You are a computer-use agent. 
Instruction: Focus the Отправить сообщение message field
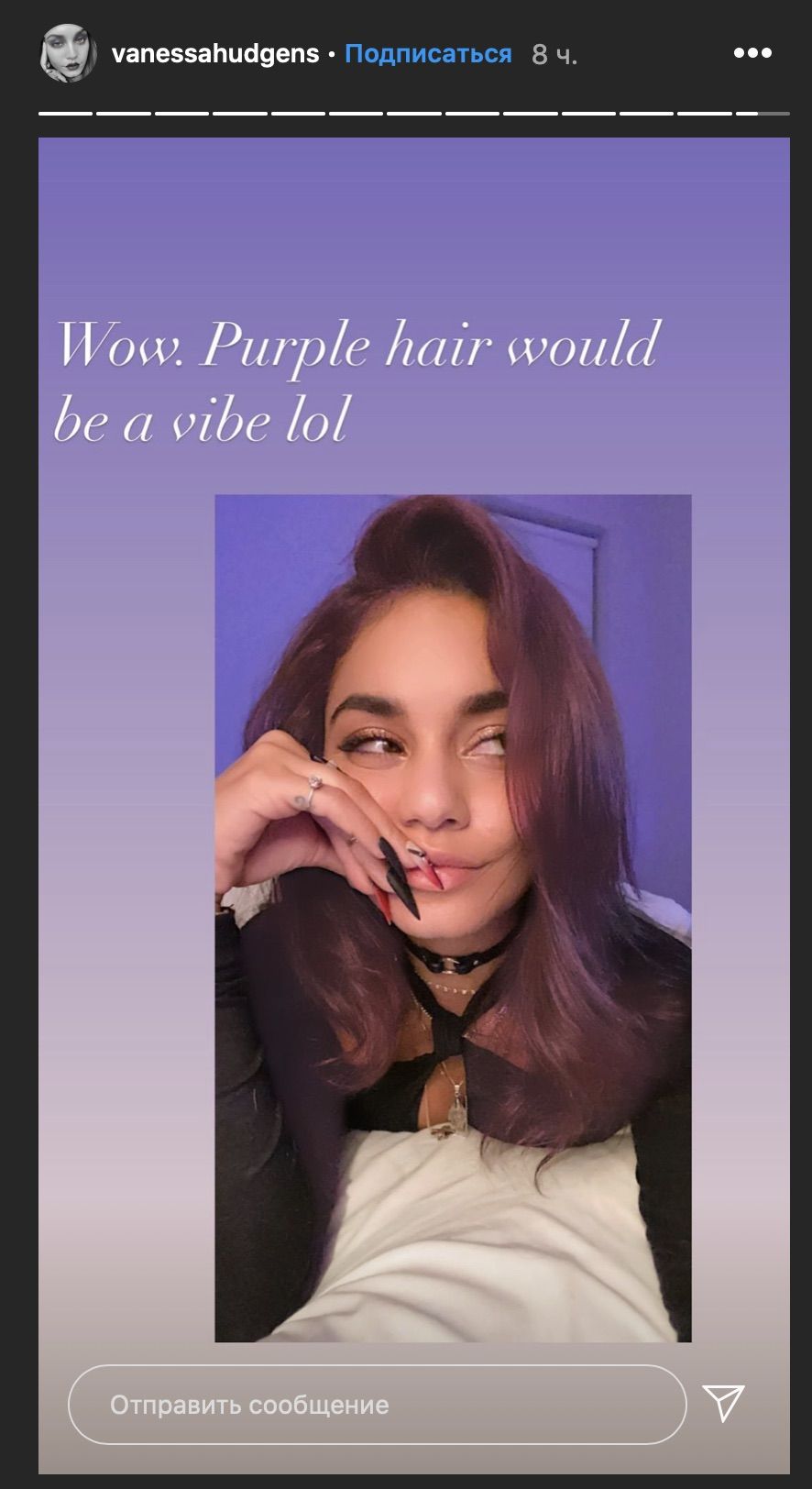(376, 1405)
